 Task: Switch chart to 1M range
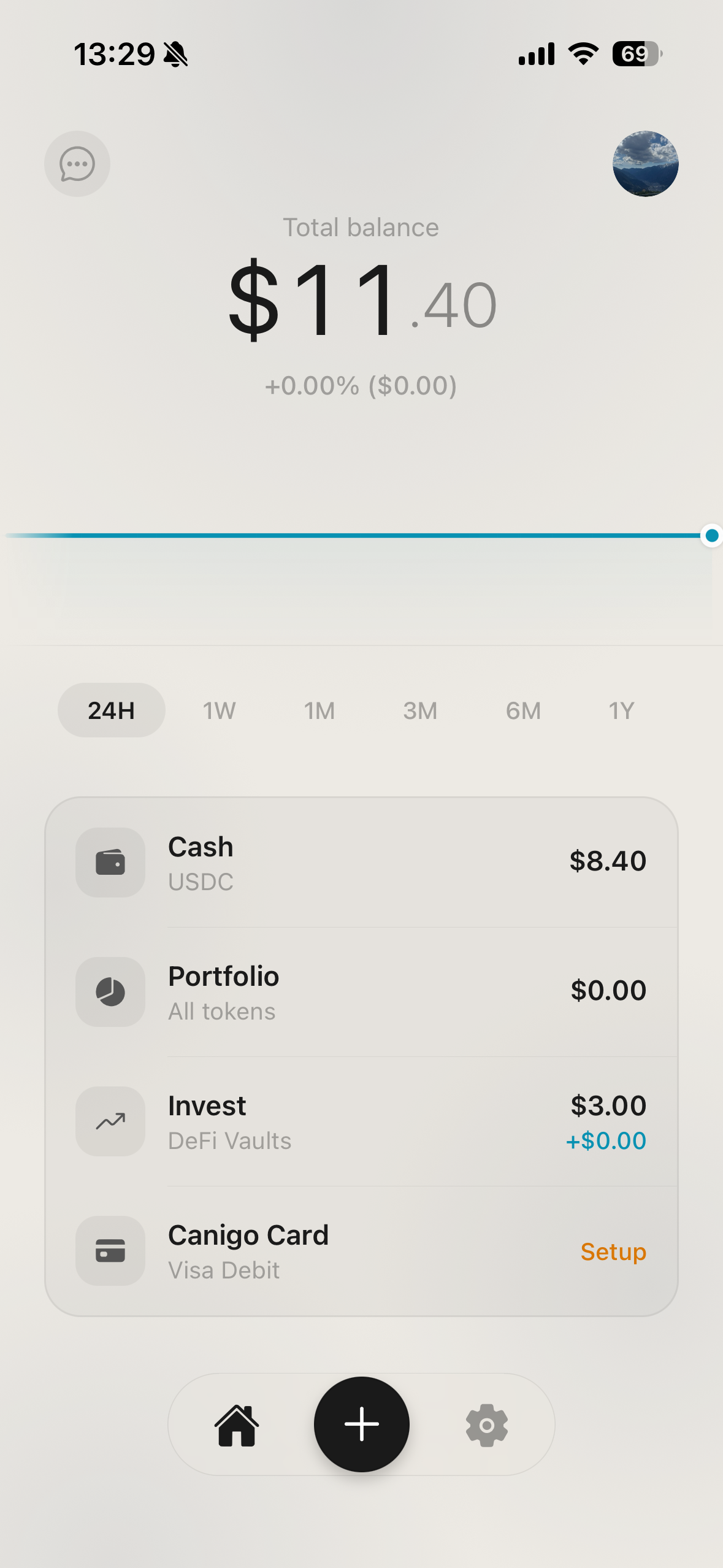pyautogui.click(x=319, y=710)
